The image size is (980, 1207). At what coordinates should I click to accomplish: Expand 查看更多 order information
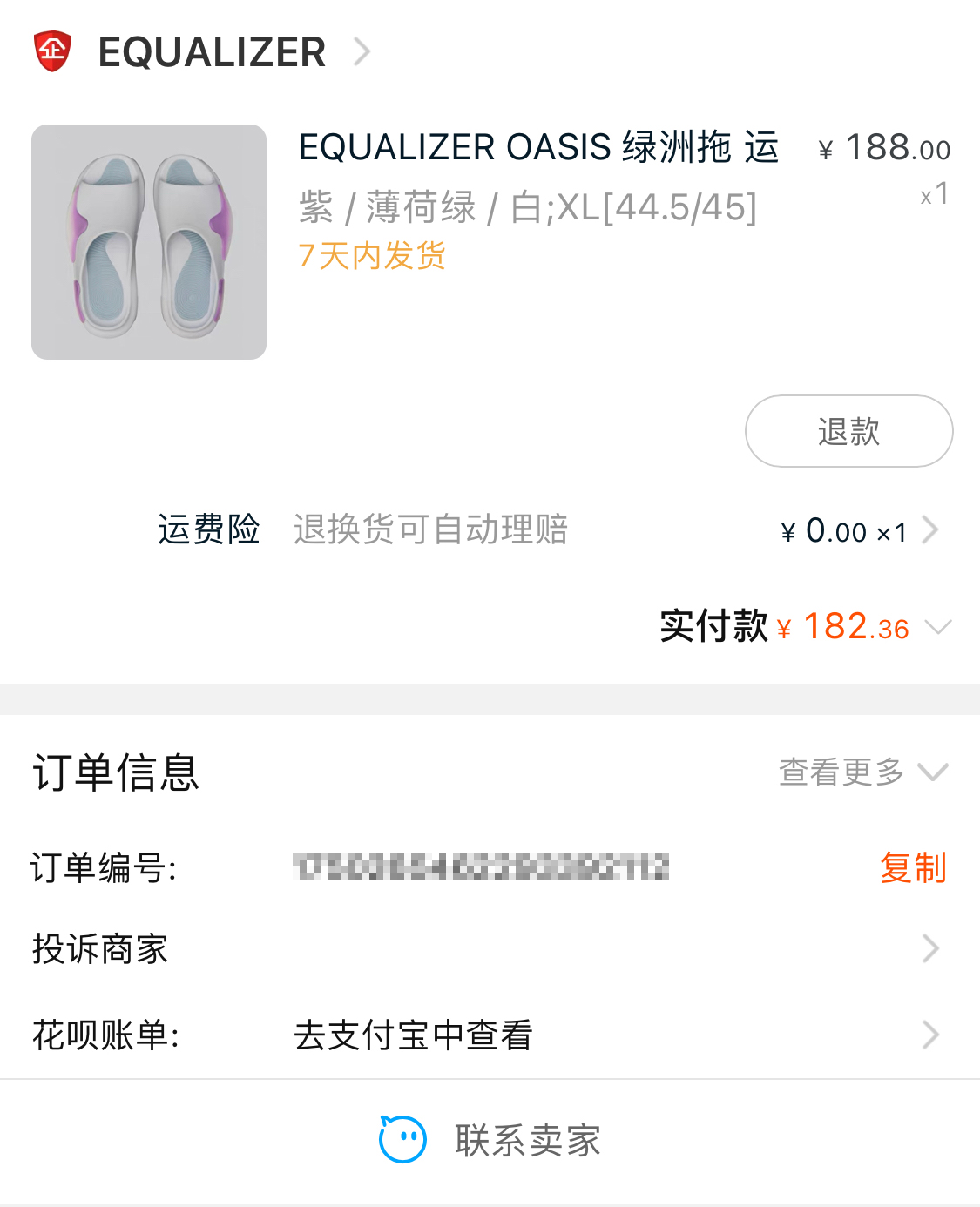862,772
